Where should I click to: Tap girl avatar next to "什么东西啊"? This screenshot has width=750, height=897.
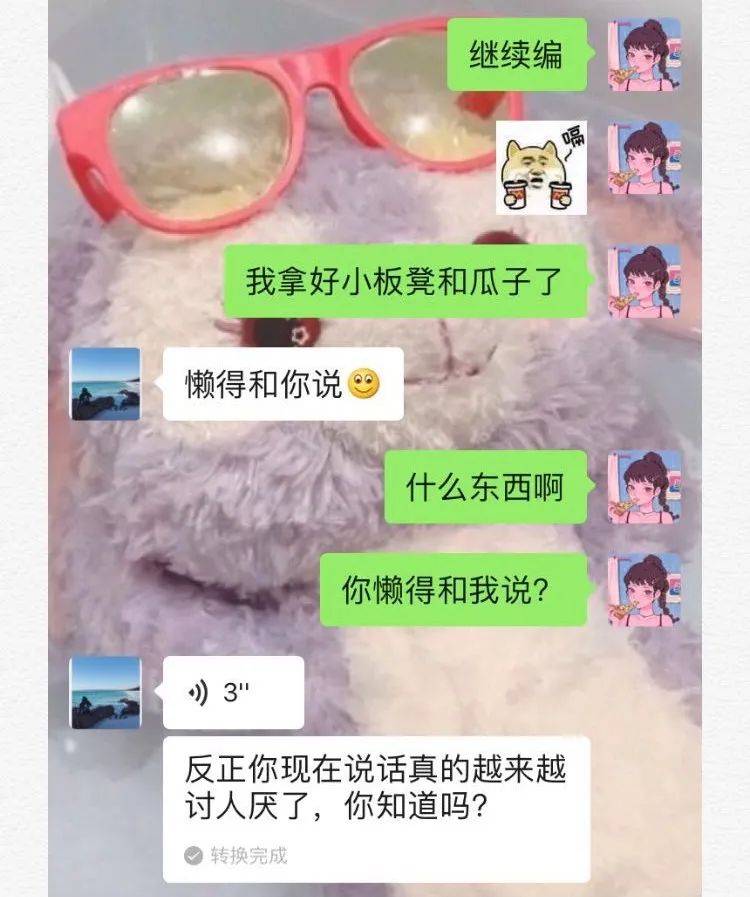[645, 487]
